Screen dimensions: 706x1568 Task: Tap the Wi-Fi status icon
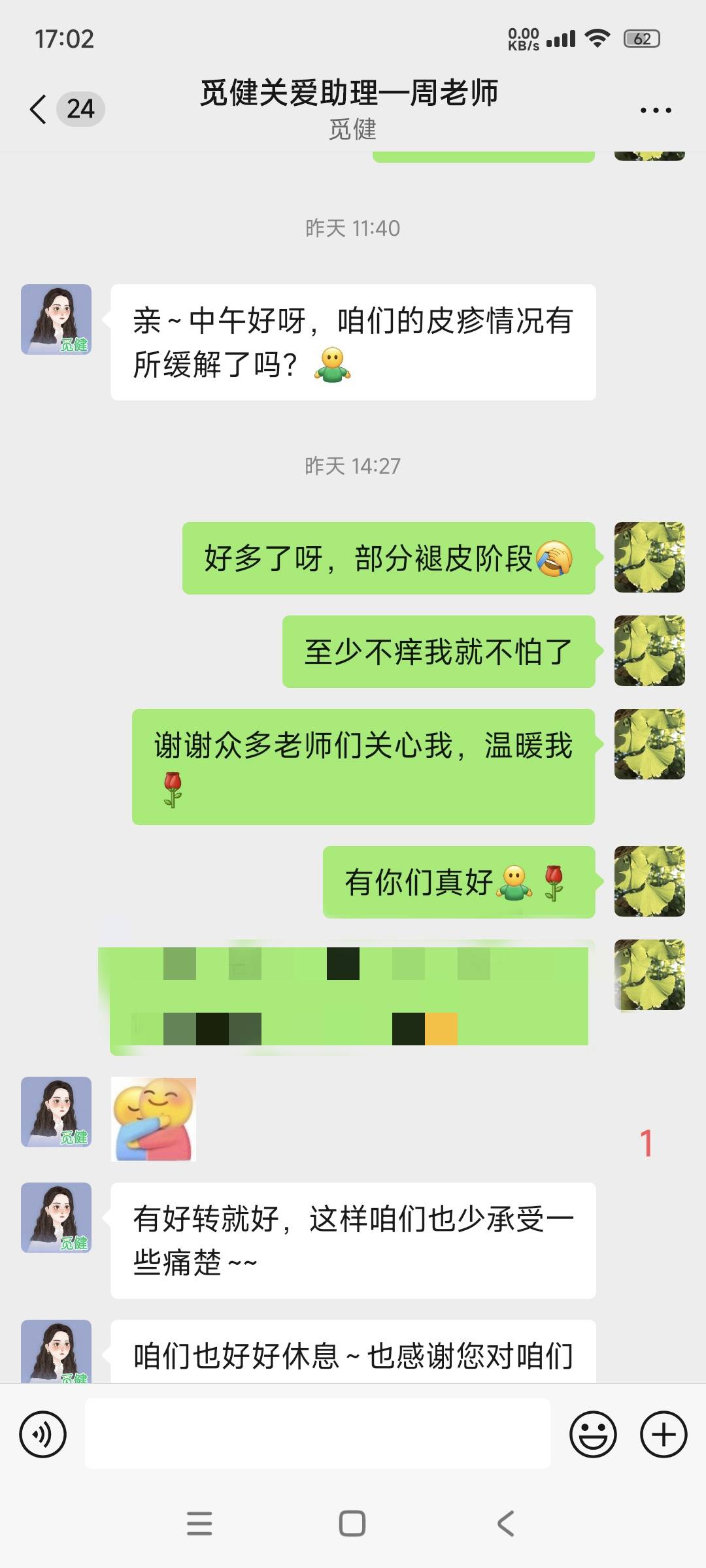tap(596, 39)
